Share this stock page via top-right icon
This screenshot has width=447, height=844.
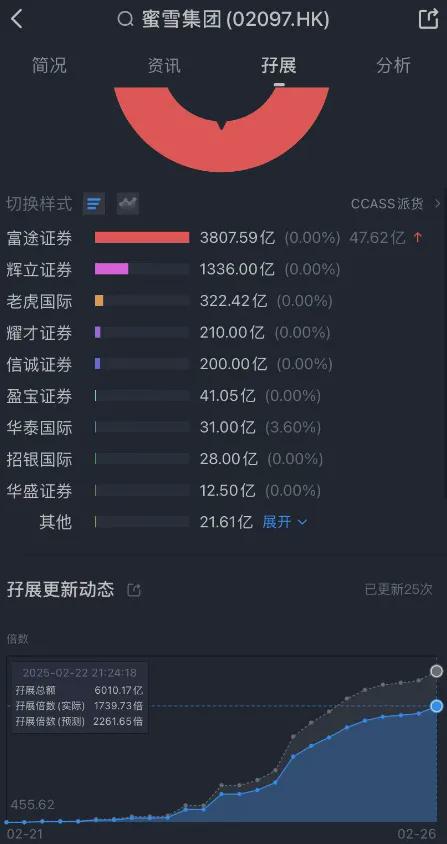(x=429, y=19)
